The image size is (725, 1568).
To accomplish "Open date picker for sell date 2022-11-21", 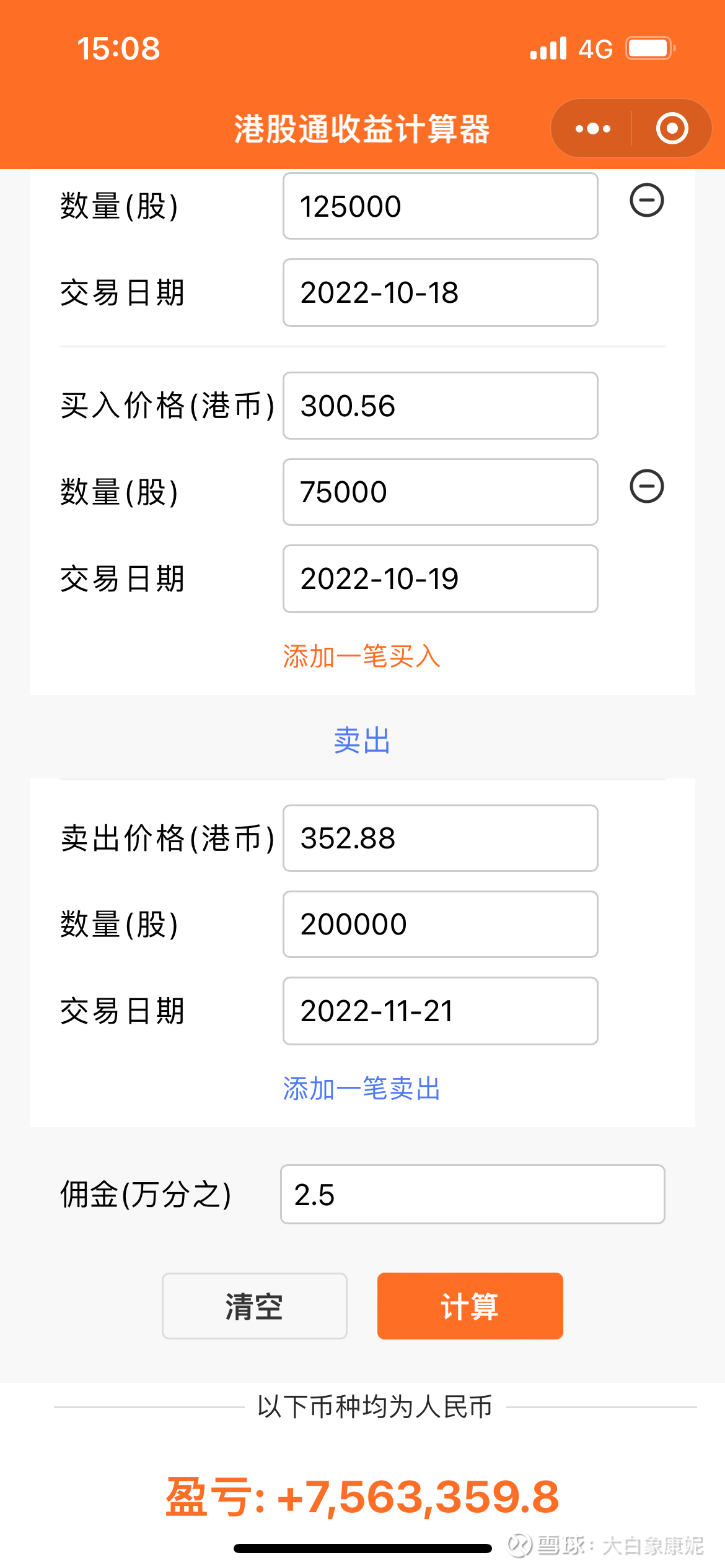I will tap(440, 1010).
